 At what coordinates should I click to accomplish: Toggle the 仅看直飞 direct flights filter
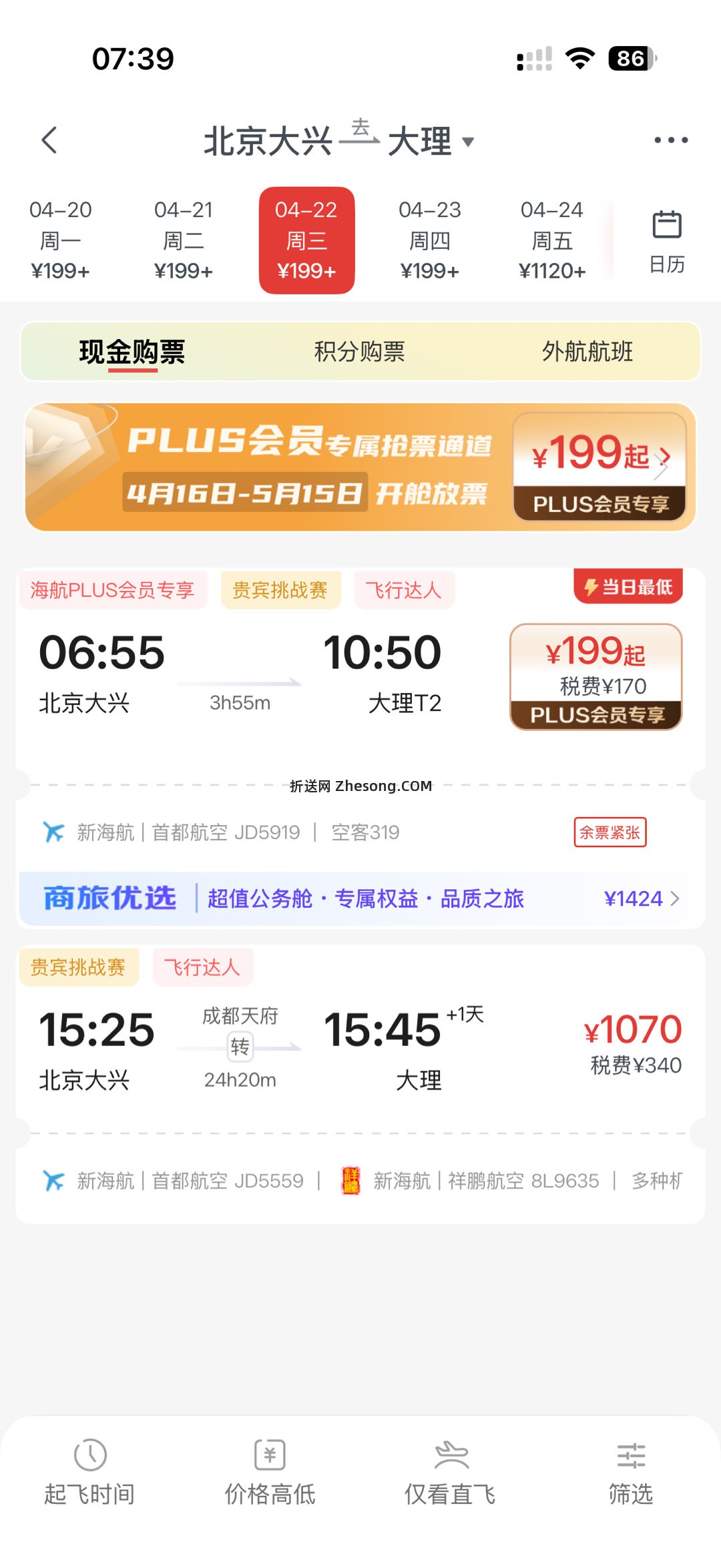pos(451,1455)
